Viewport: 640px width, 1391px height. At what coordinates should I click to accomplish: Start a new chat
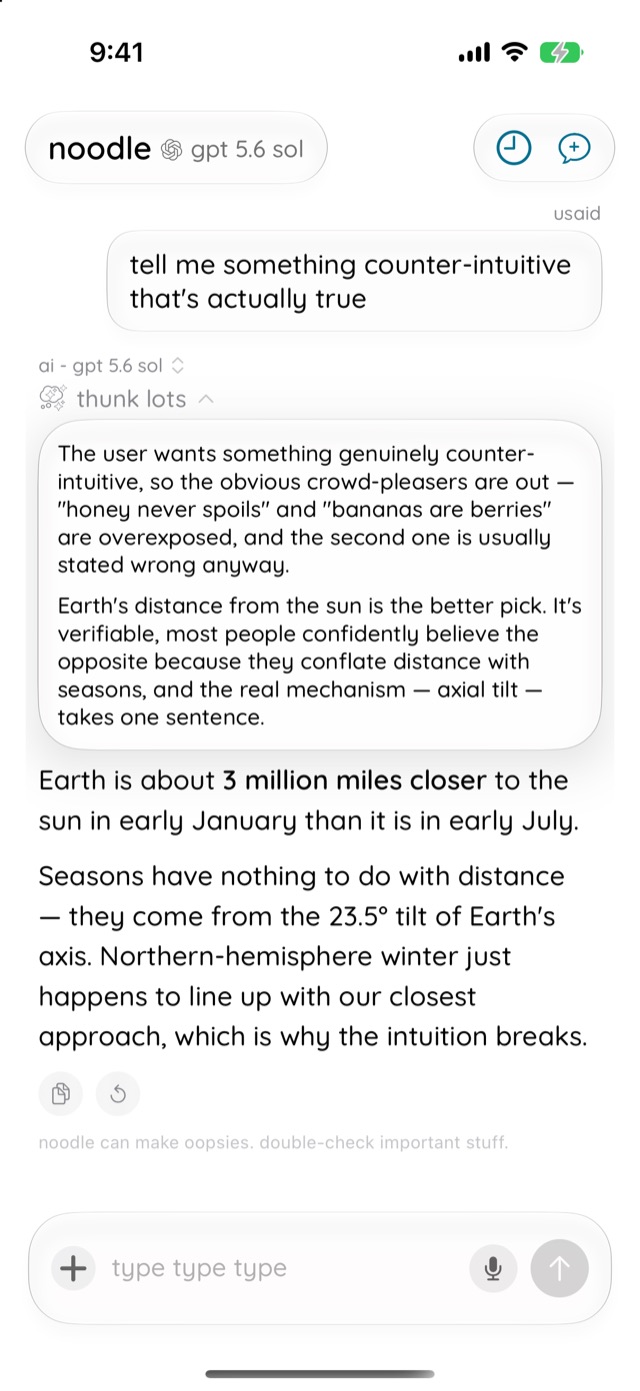click(574, 150)
